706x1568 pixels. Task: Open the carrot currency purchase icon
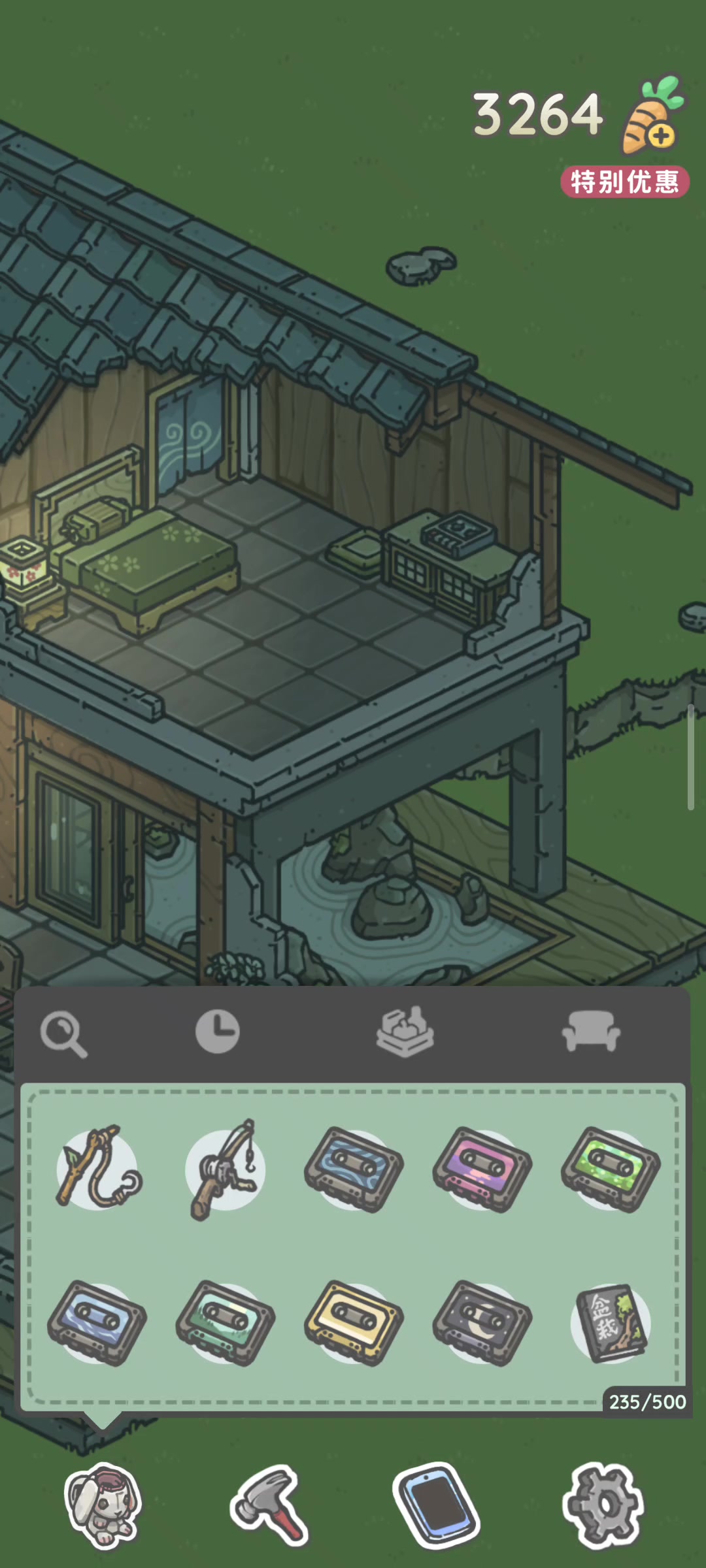pos(652,115)
